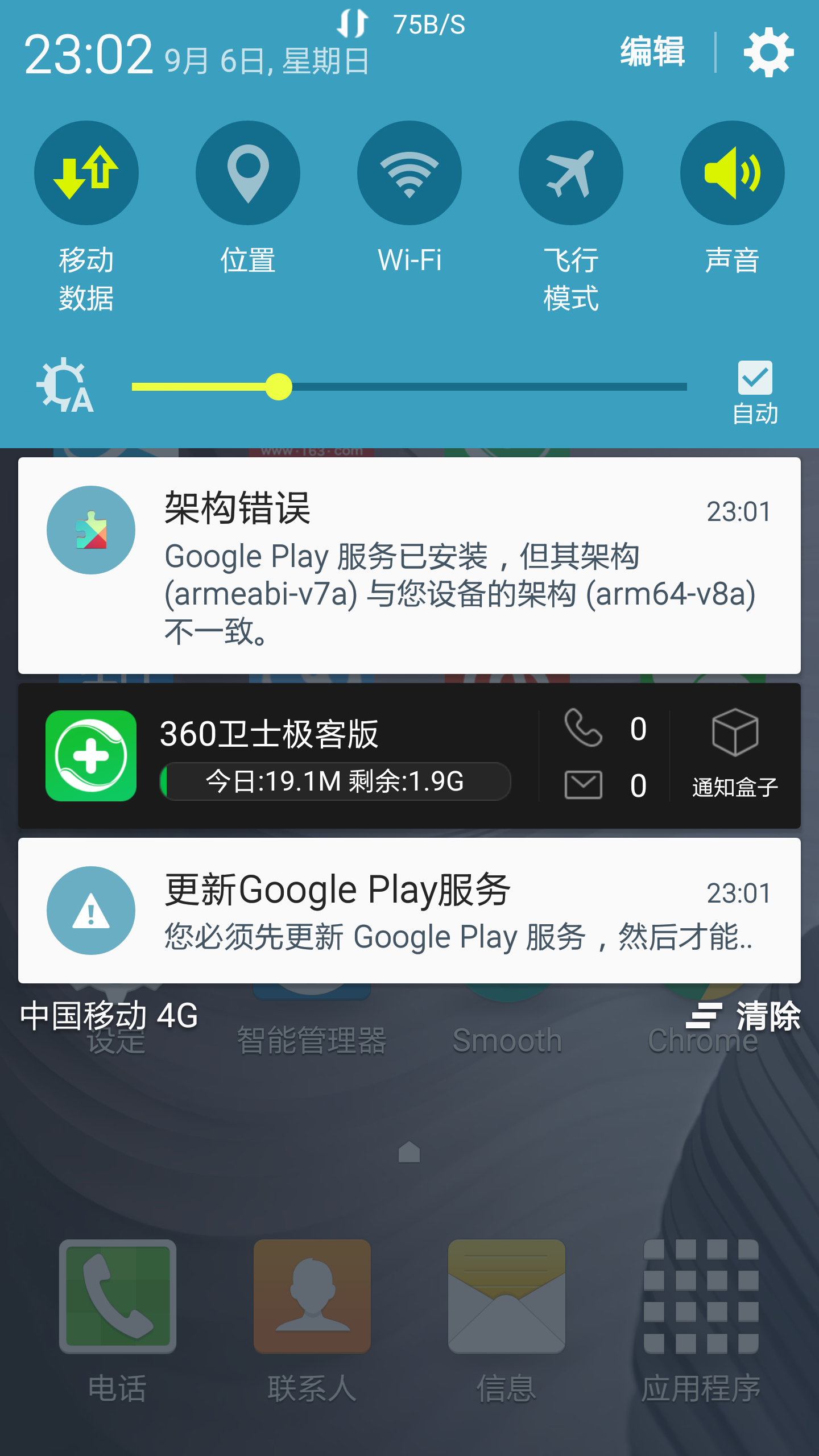Turn on Wi-Fi

tap(409, 173)
